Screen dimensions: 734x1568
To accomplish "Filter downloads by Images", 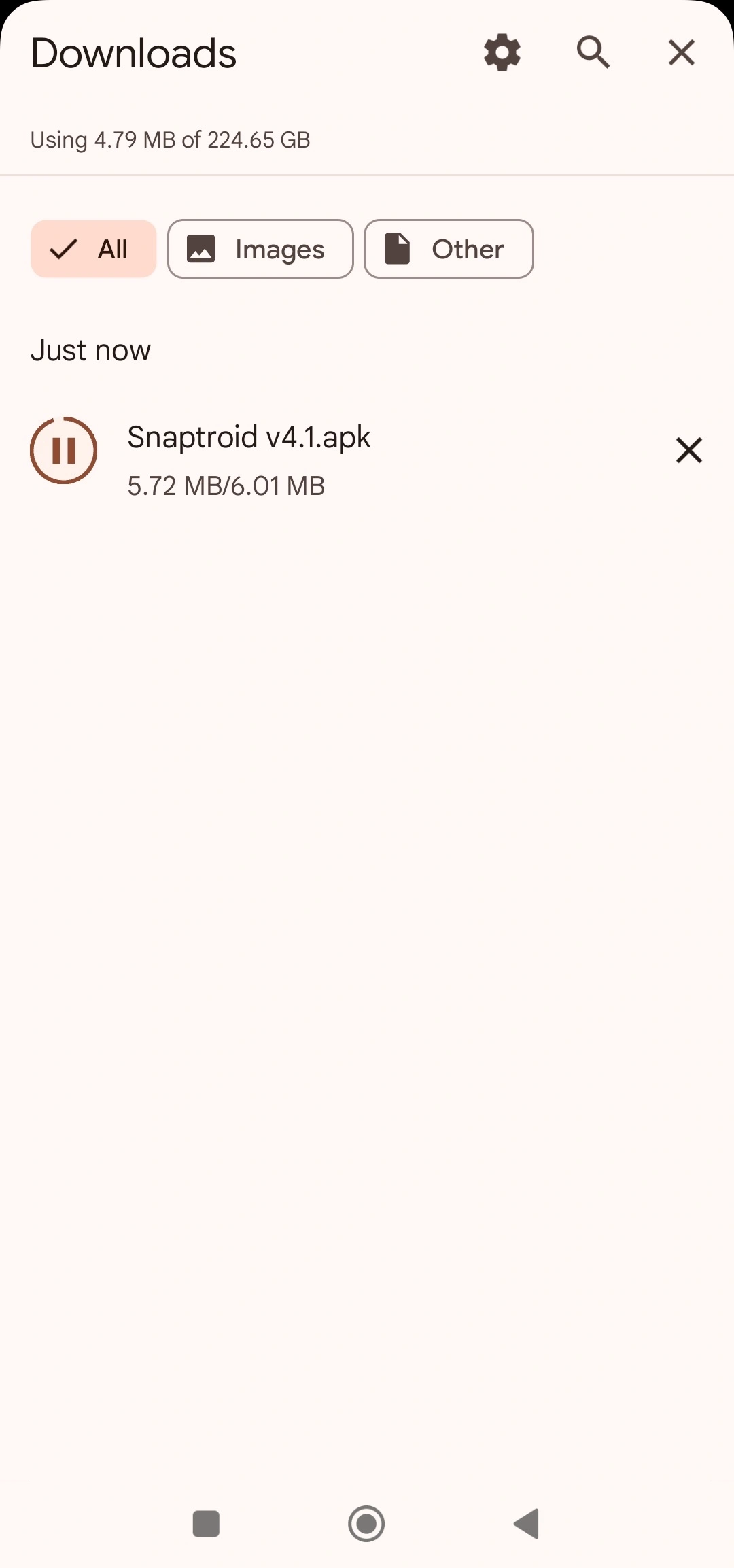I will 260,249.
